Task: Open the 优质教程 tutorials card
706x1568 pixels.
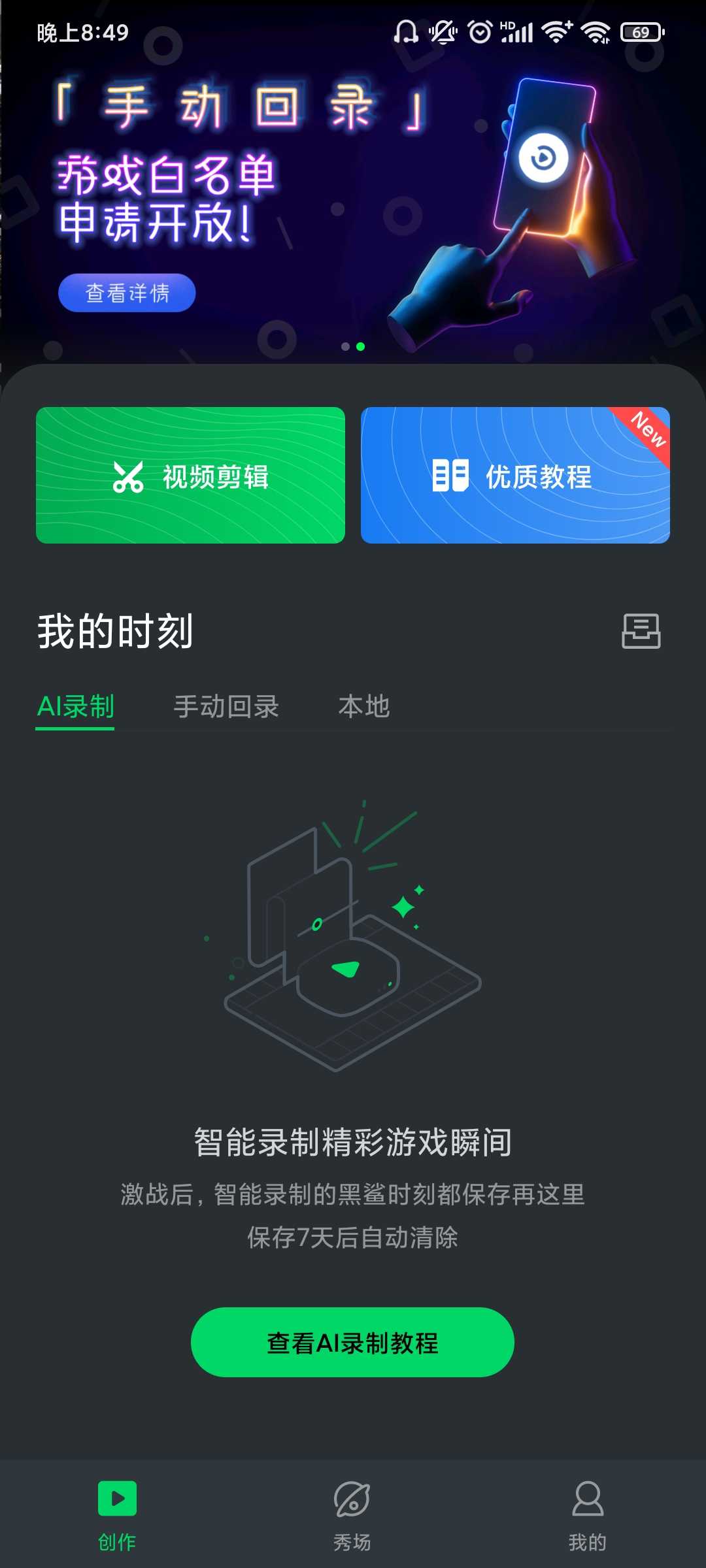Action: pyautogui.click(x=515, y=475)
